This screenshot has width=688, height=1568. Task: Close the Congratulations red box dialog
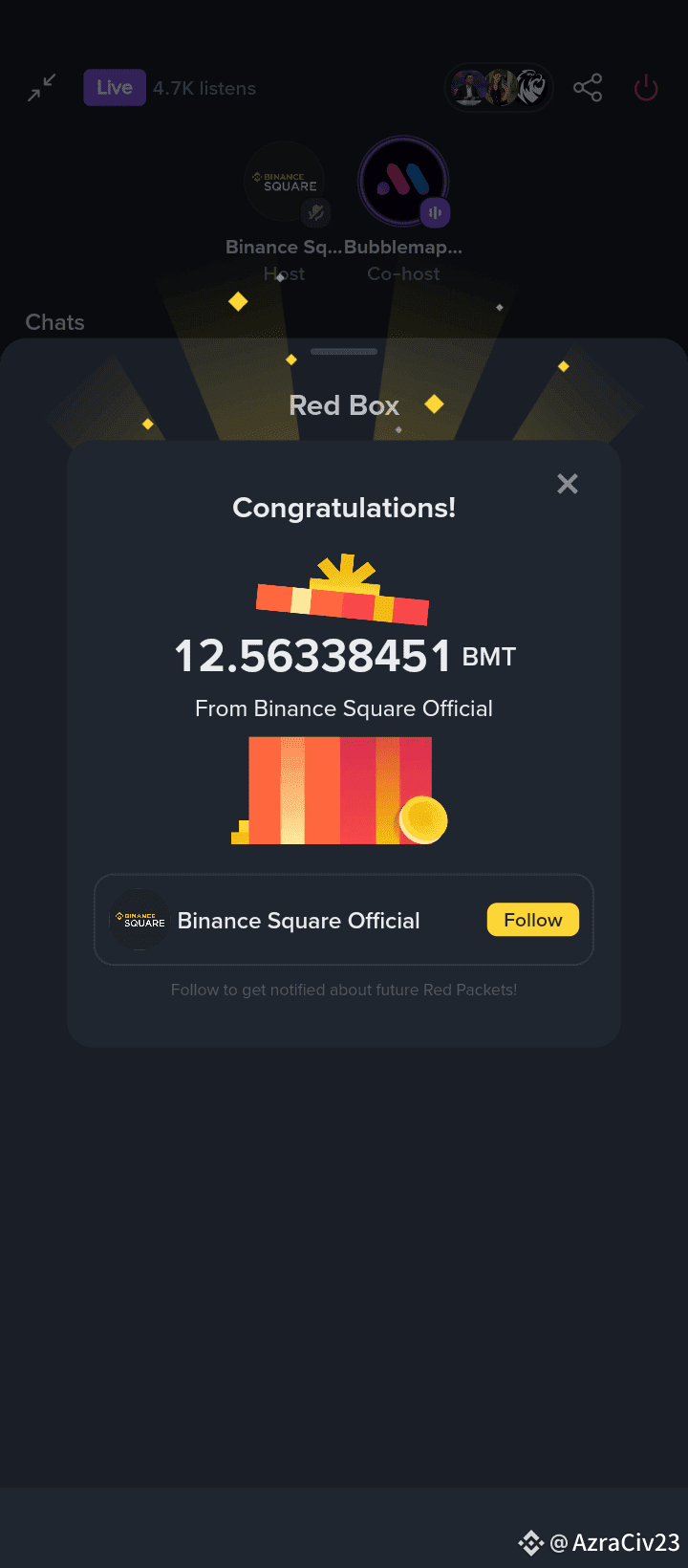click(x=568, y=484)
